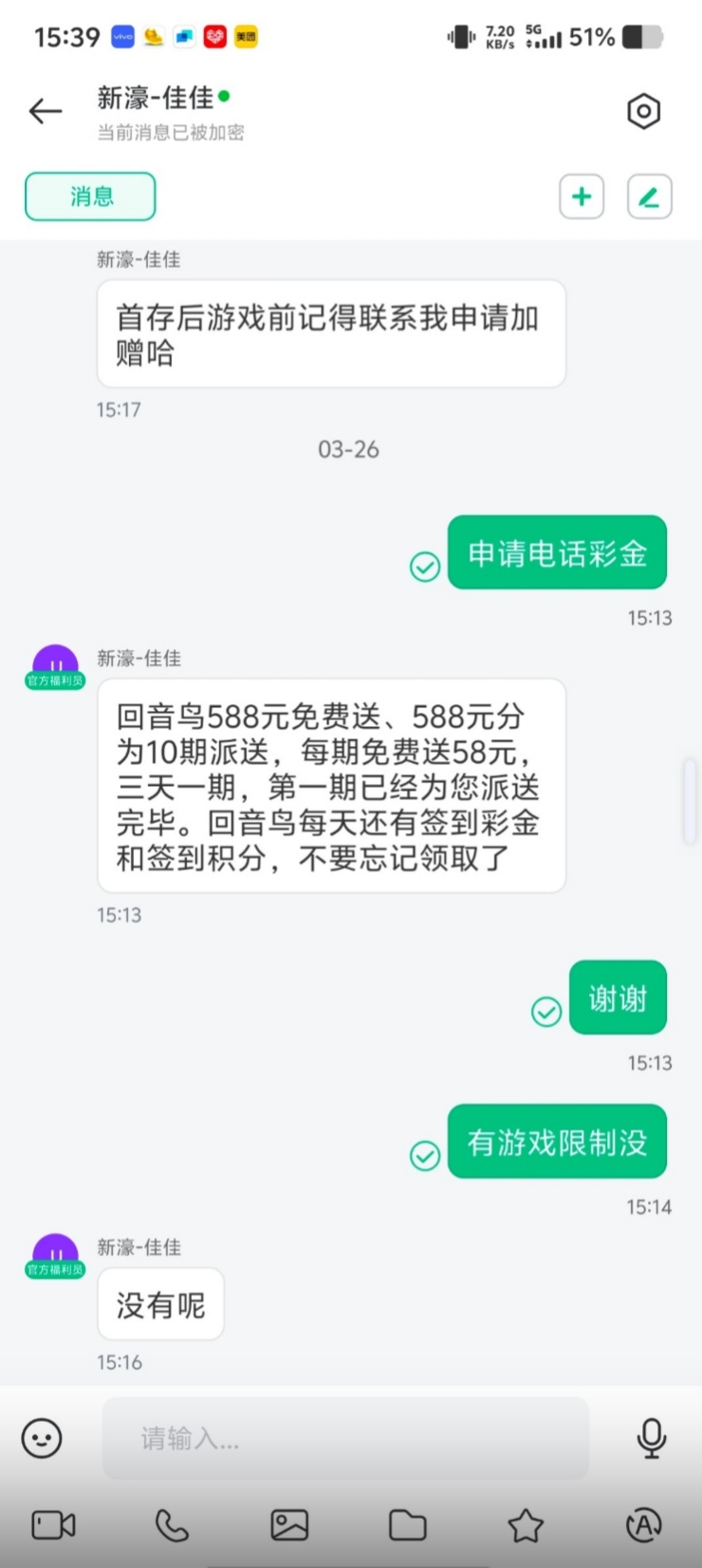
Task: Go back using the arrow icon
Action: [x=45, y=112]
